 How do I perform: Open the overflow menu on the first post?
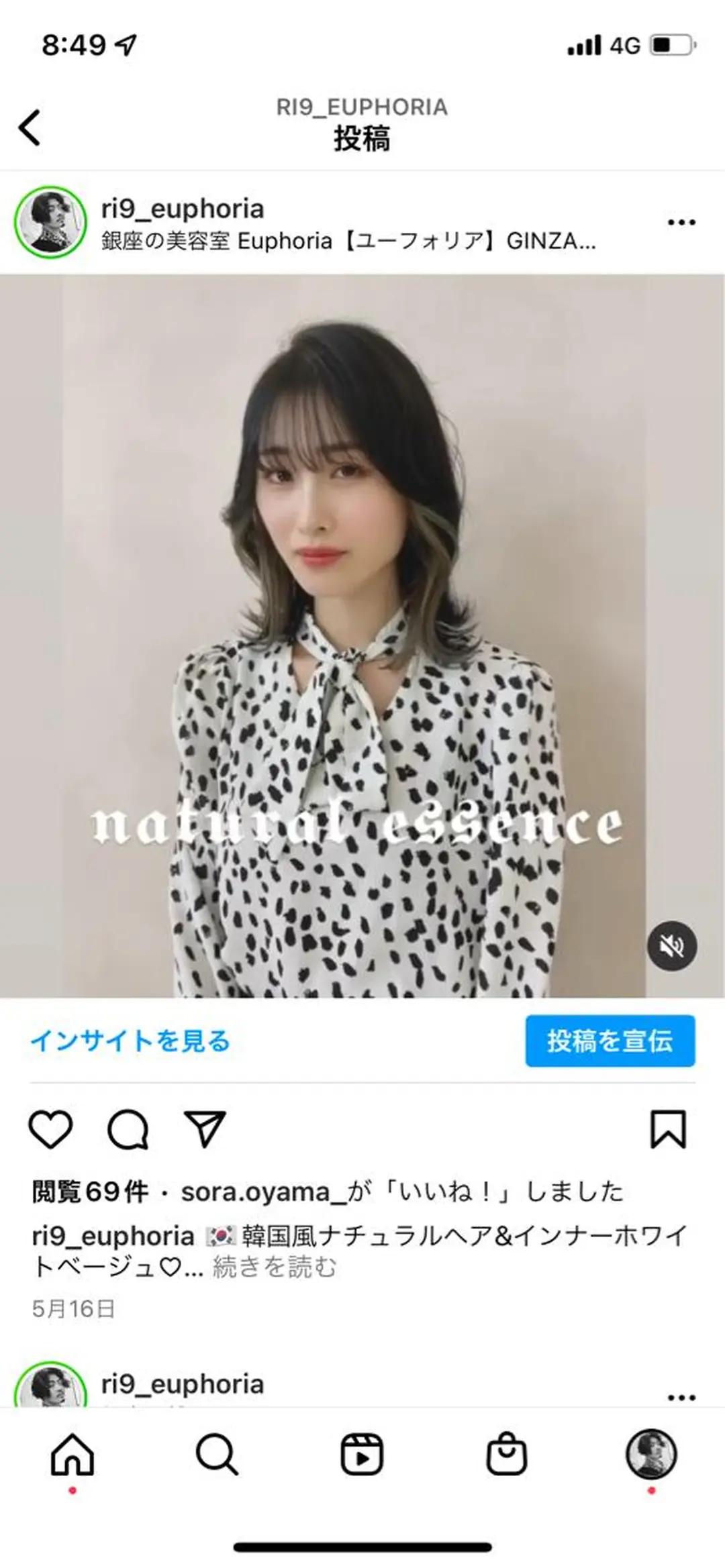coord(681,223)
